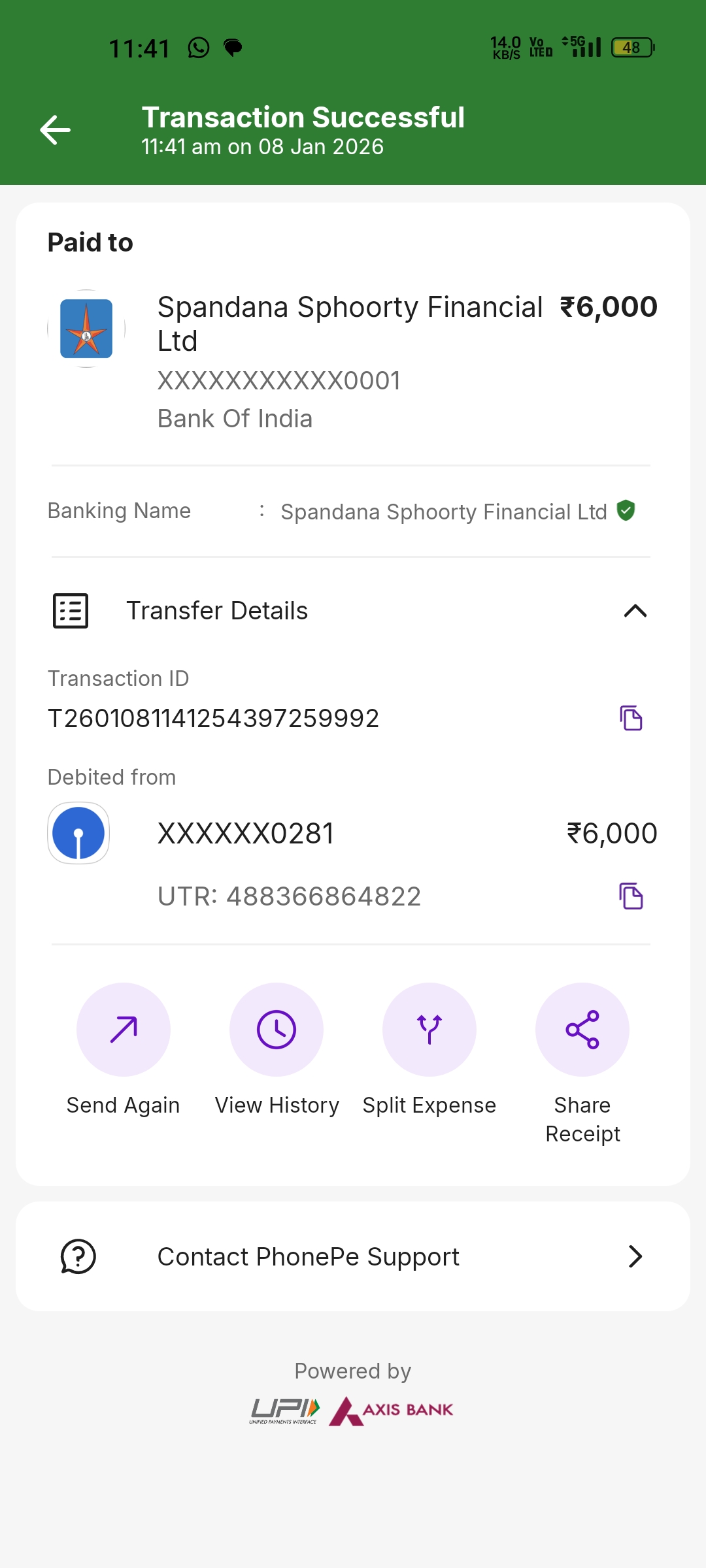Viewport: 706px width, 1568px height.
Task: Tap Send Again
Action: coord(124,1030)
